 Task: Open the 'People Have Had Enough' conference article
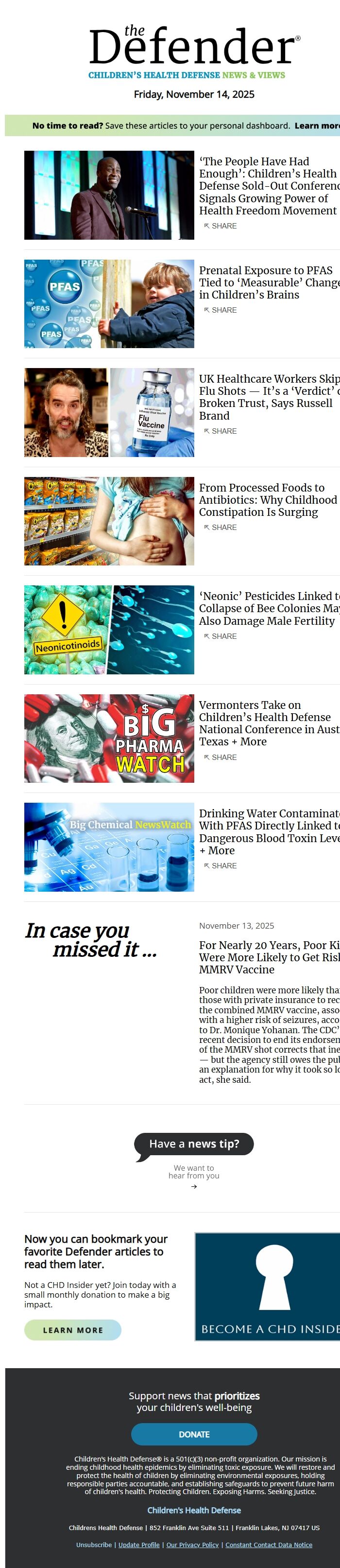(x=268, y=186)
